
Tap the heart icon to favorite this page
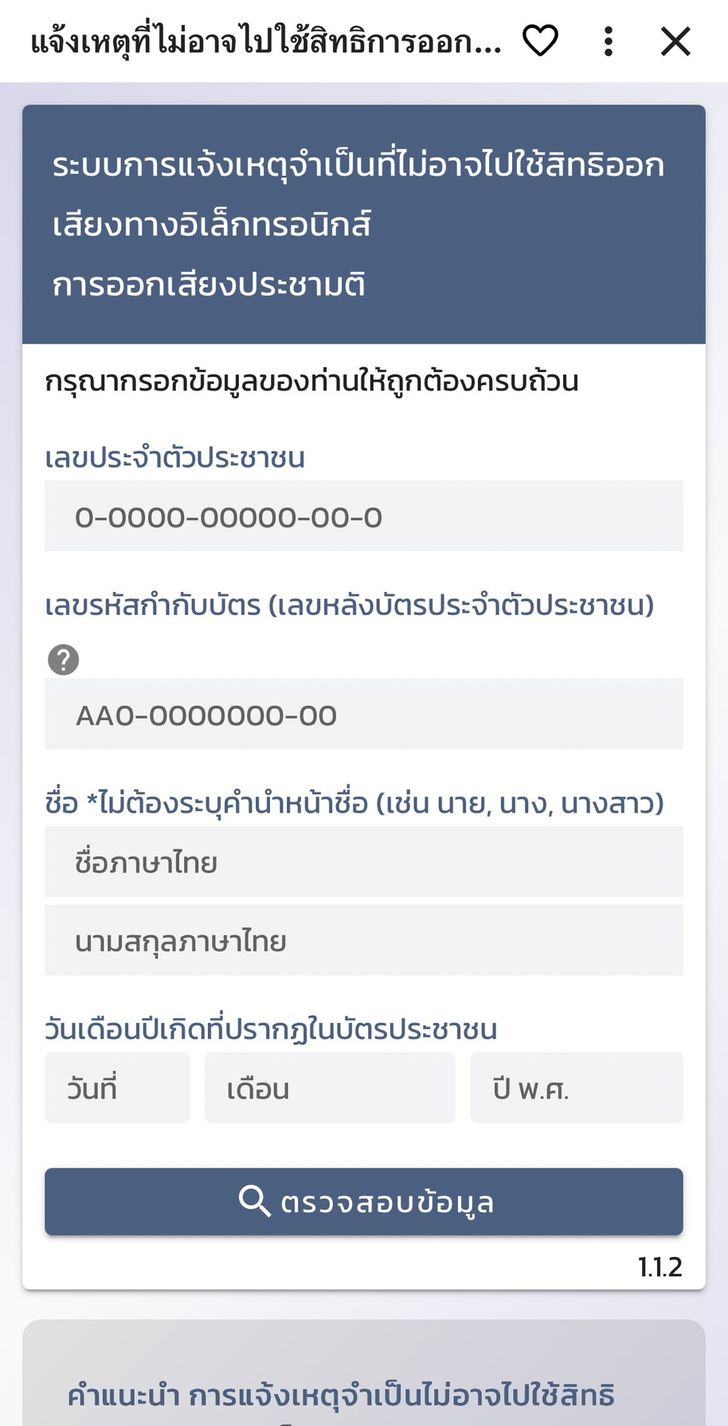click(x=540, y=41)
